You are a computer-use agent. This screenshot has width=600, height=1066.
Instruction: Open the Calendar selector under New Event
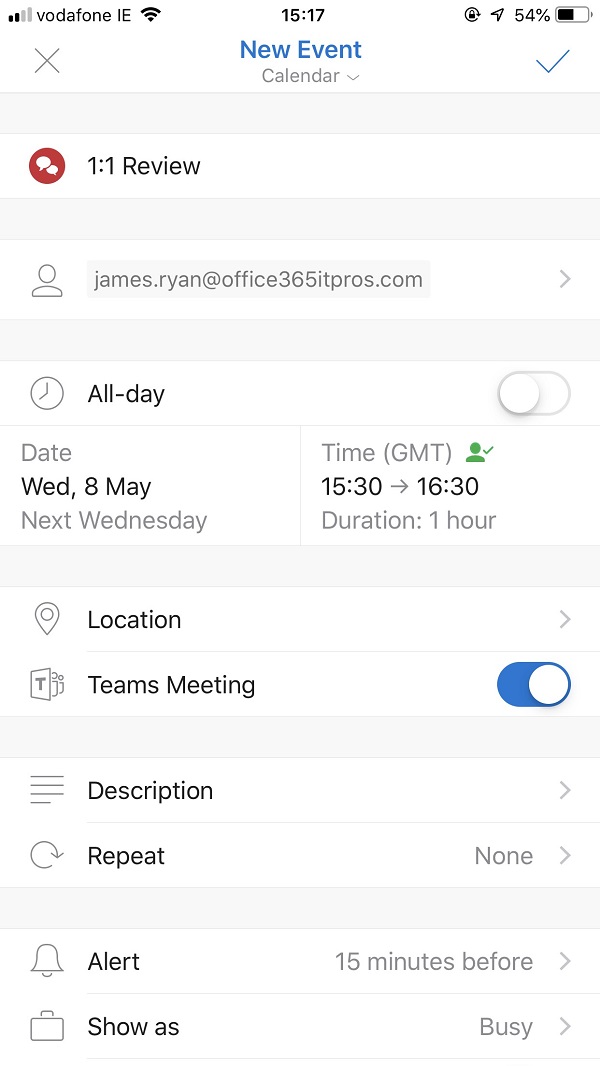[311, 76]
